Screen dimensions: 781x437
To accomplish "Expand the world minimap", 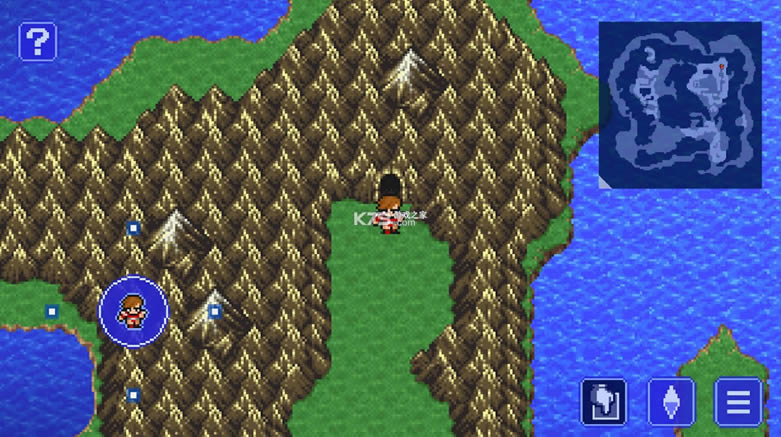I will click(x=680, y=105).
